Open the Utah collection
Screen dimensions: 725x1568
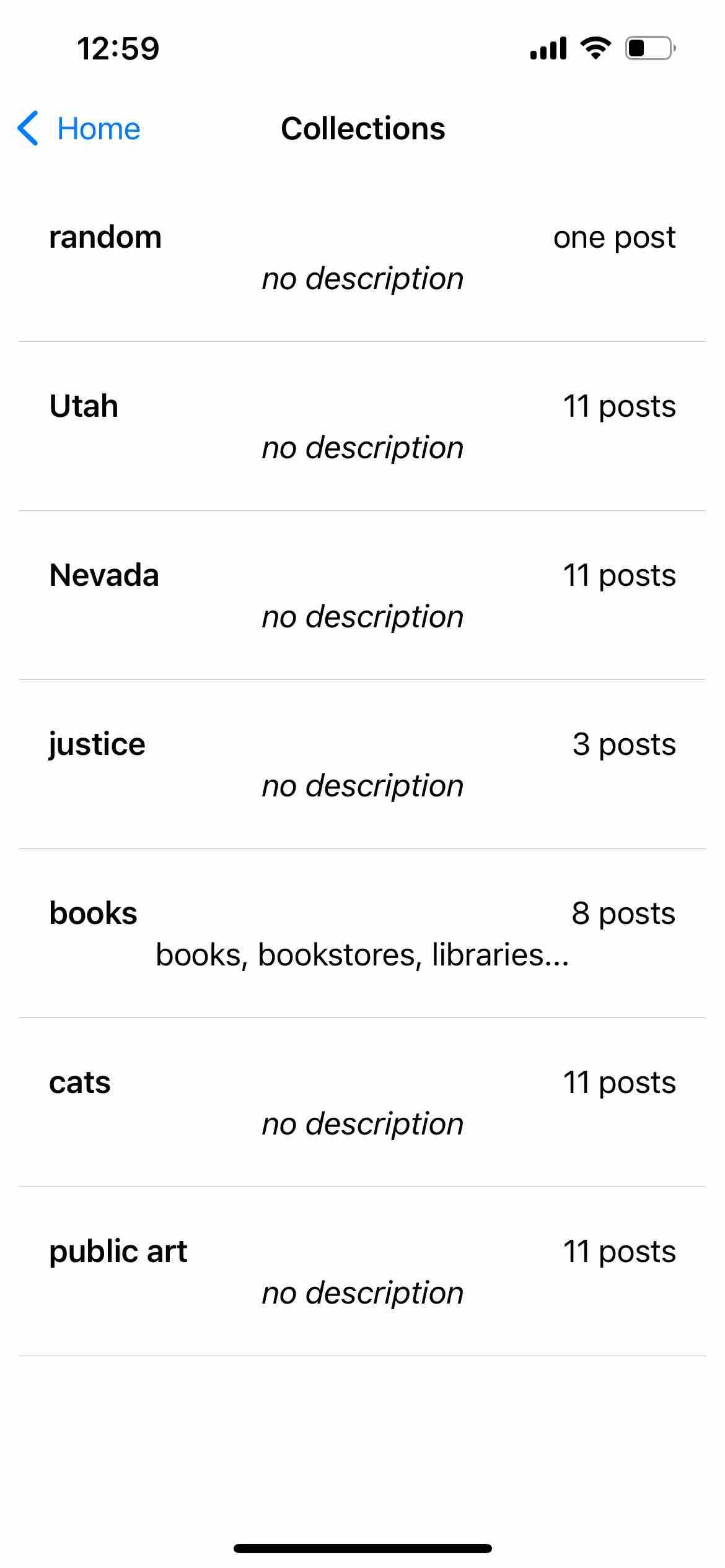362,426
